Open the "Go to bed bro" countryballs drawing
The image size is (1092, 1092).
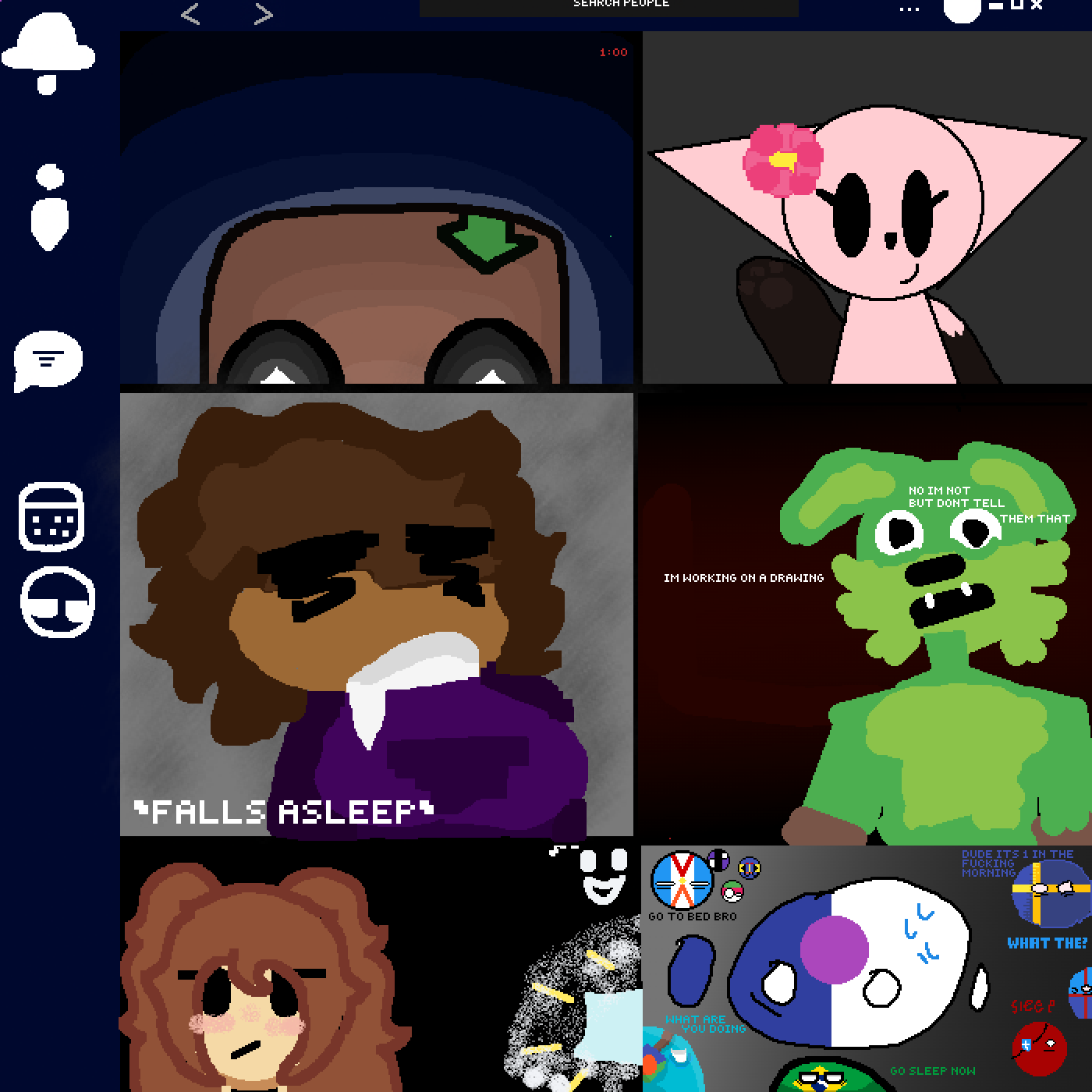pos(866,967)
